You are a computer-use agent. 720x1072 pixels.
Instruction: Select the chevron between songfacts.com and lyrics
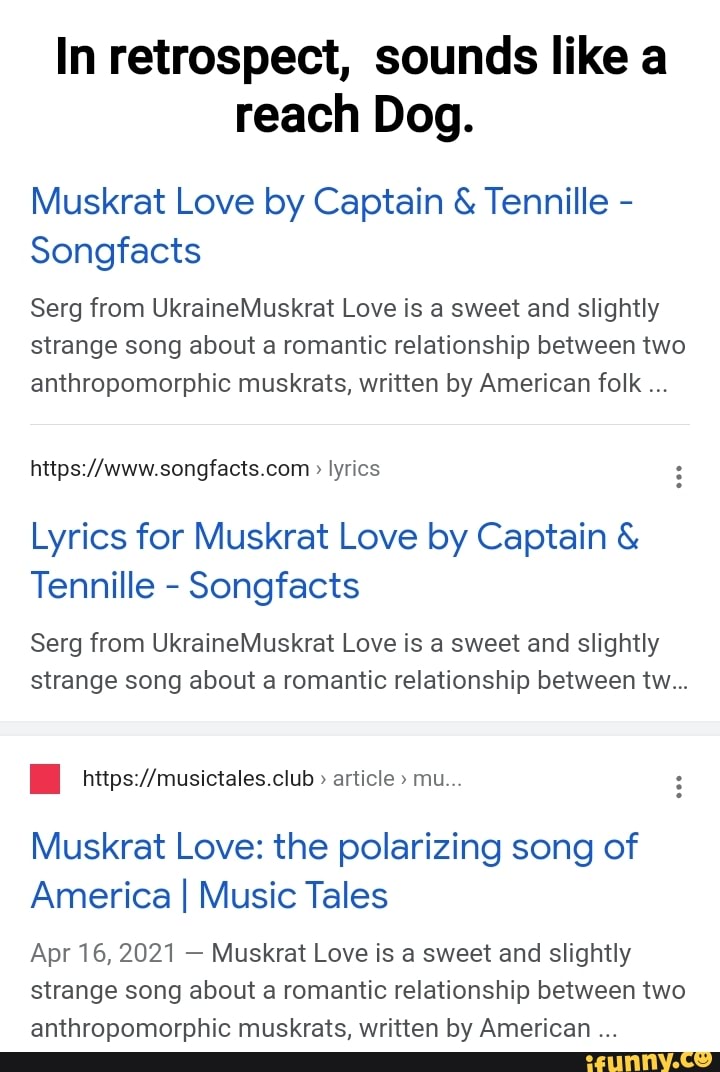coord(321,468)
